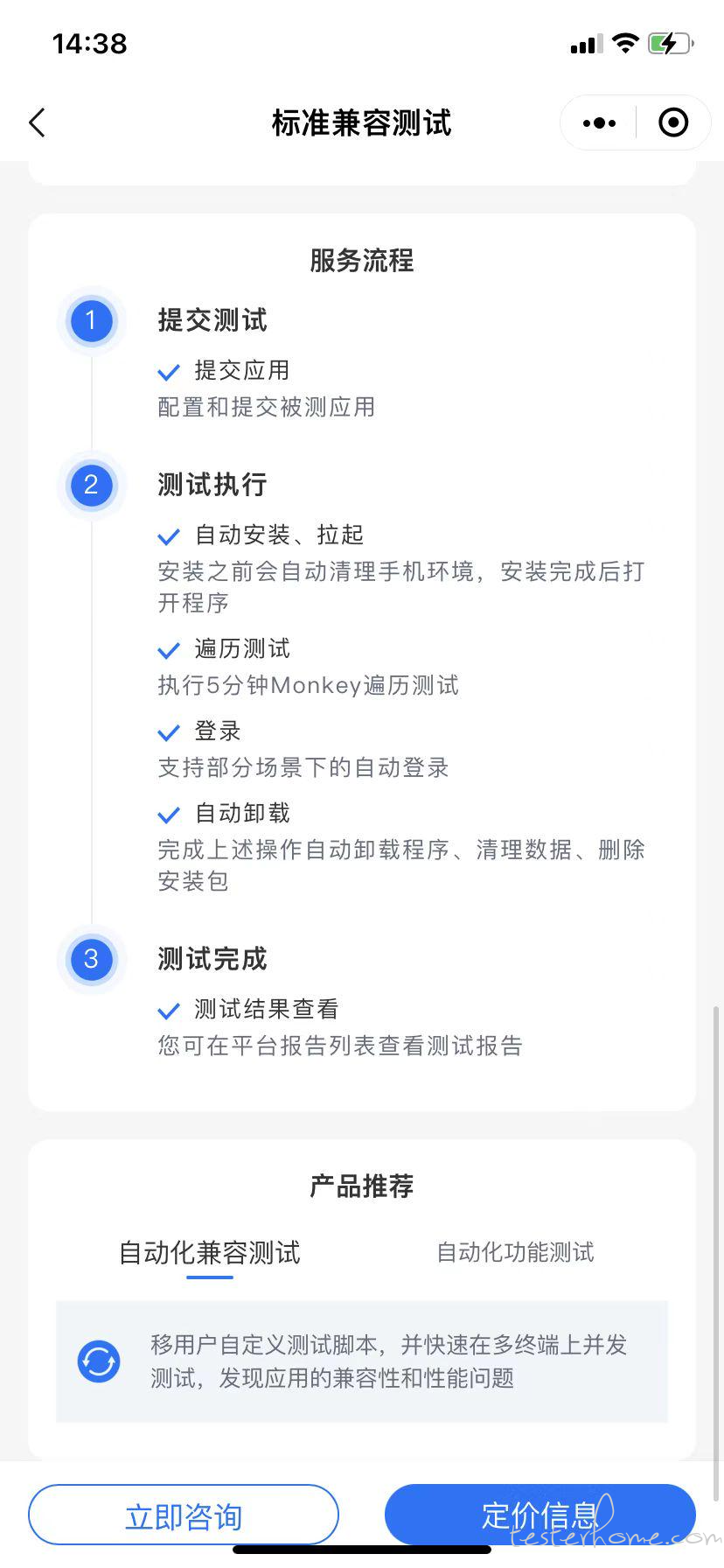Open 定价信息 pricing details
Screen dimensions: 724x1568
[540, 1515]
